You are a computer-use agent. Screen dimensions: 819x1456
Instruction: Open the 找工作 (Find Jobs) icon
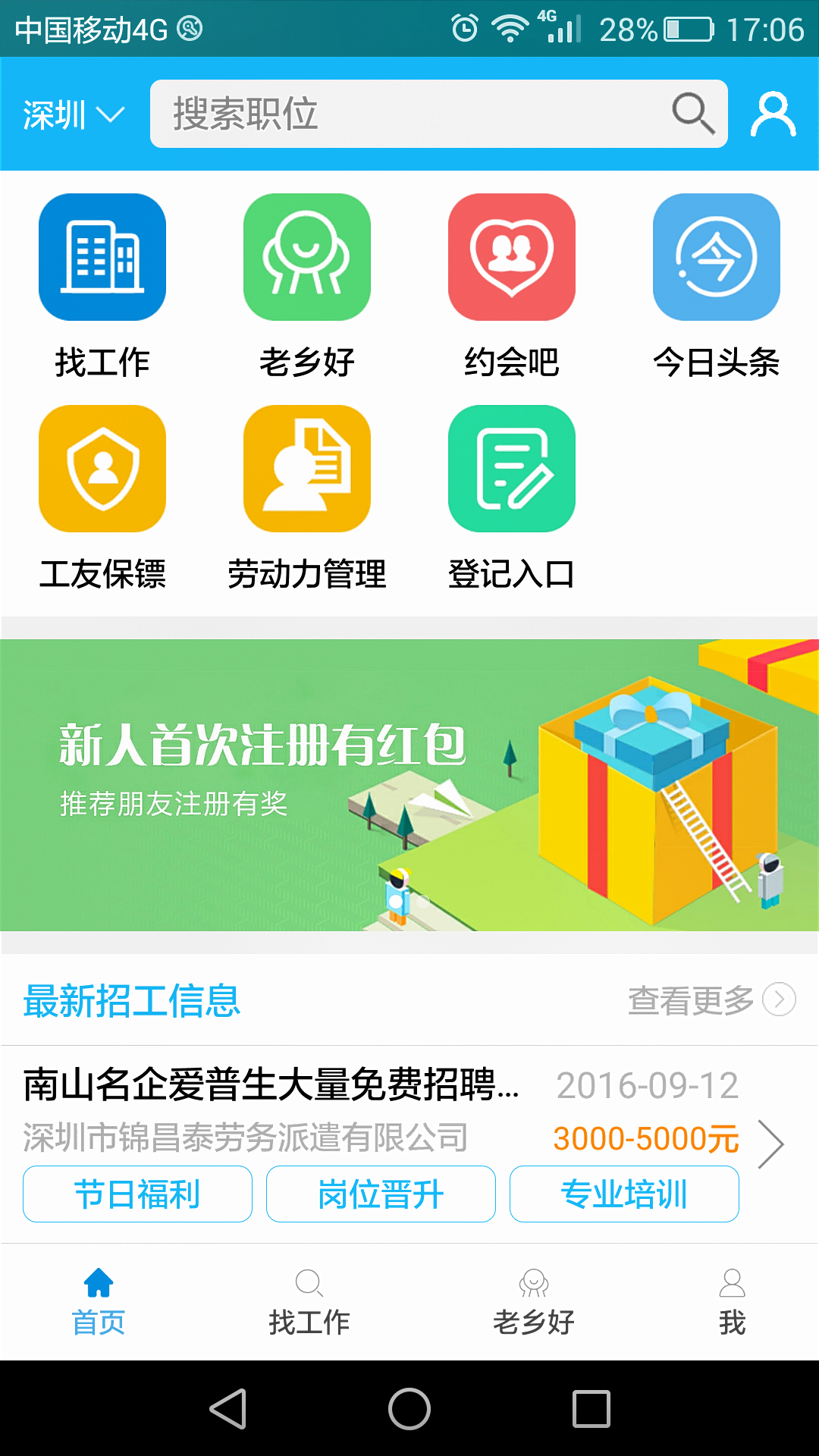102,256
